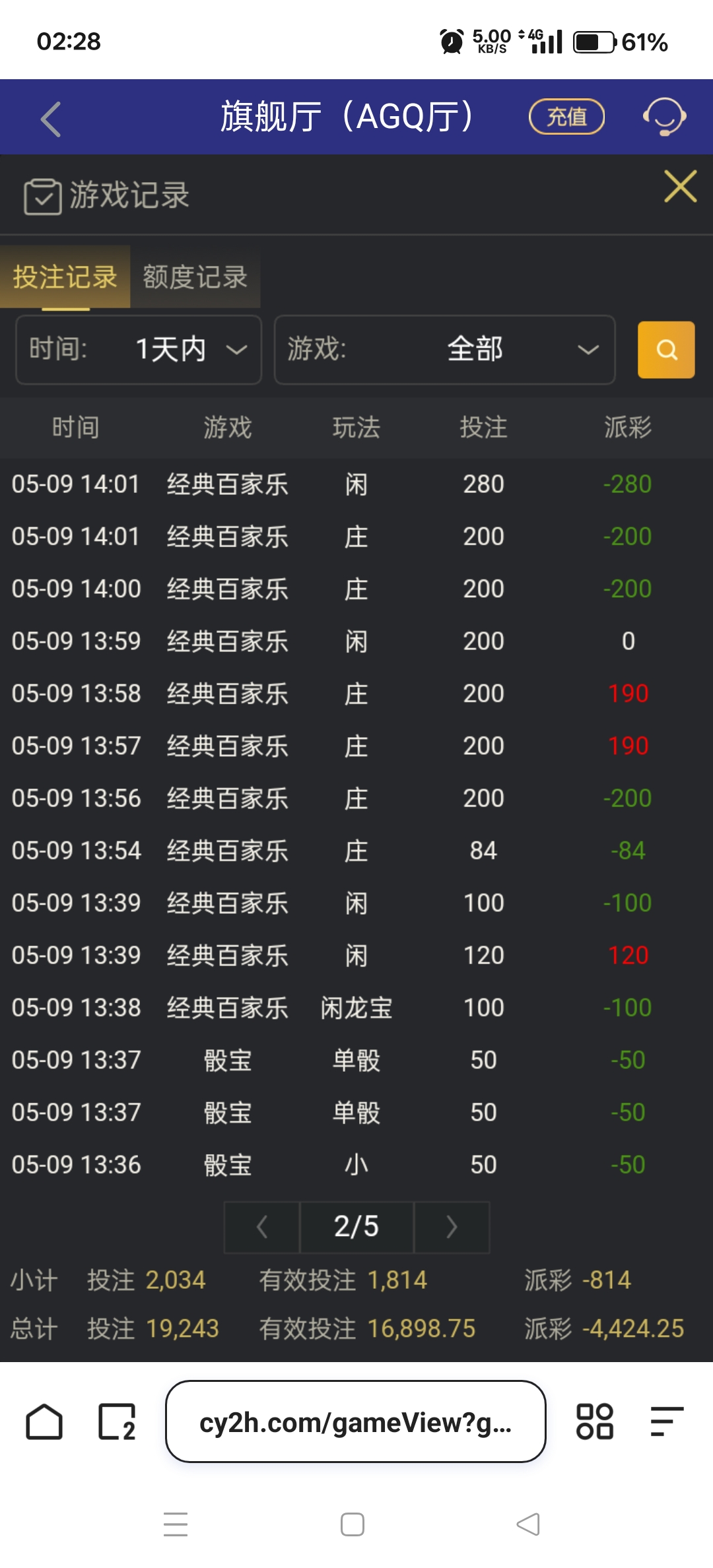This screenshot has height=1568, width=713.
Task: Select the 投注记录 tab
Action: click(64, 277)
